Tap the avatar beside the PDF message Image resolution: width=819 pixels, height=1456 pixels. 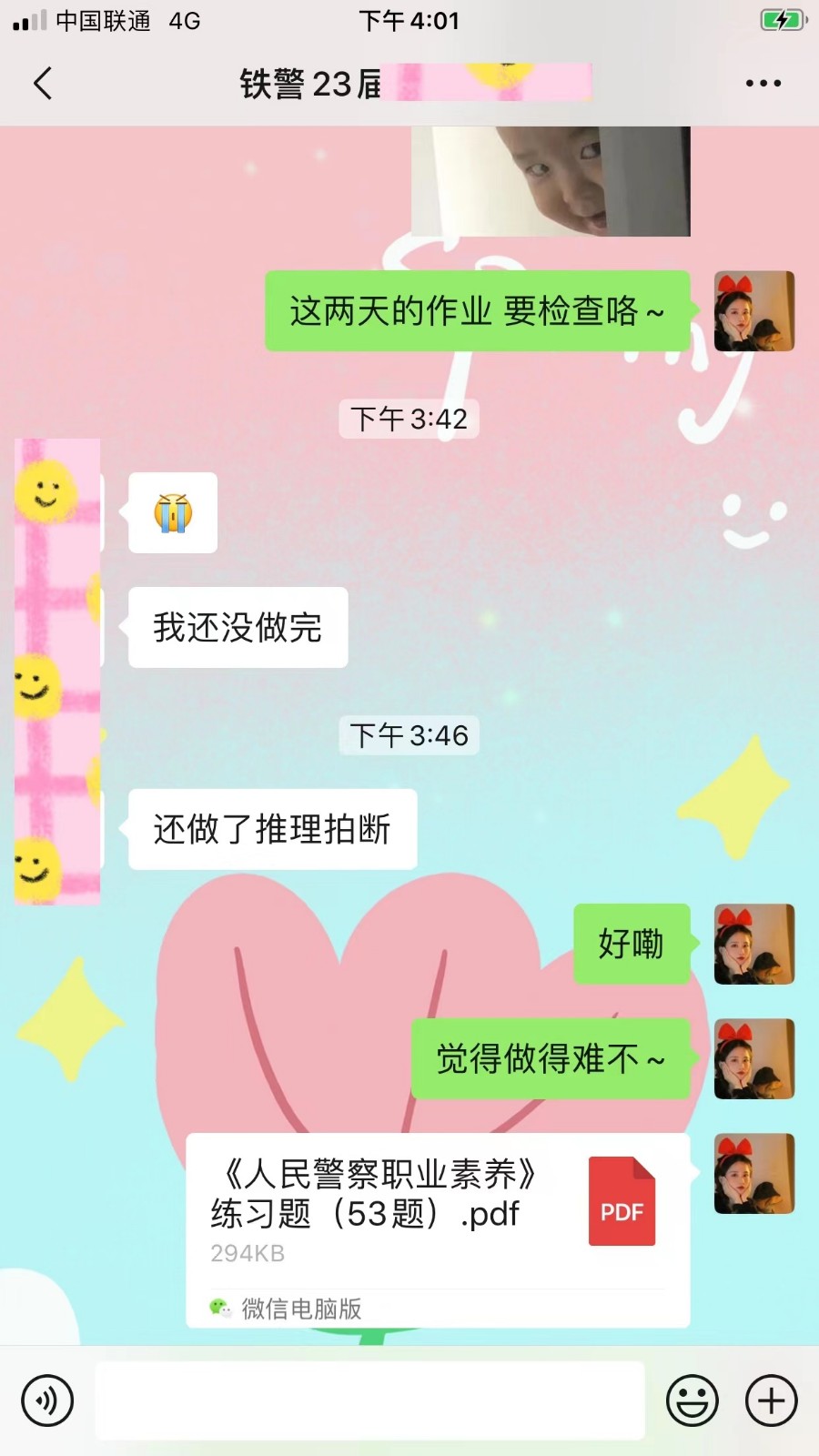753,1173
